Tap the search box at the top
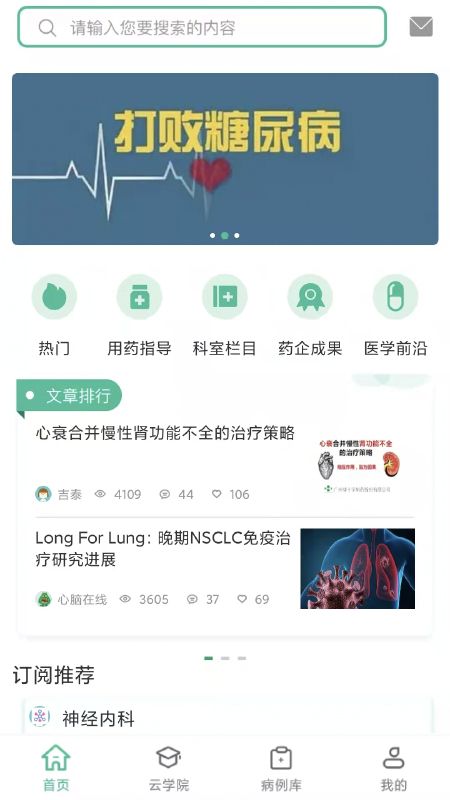This screenshot has height=800, width=450. (202, 27)
